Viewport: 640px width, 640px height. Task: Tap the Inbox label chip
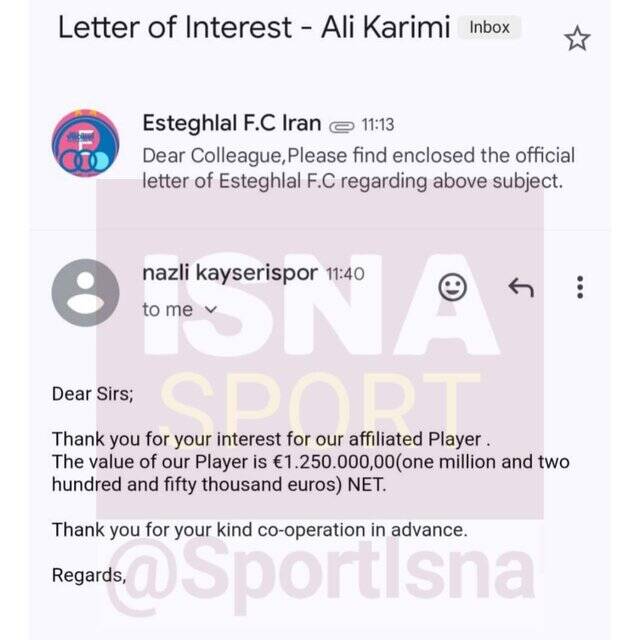click(489, 27)
